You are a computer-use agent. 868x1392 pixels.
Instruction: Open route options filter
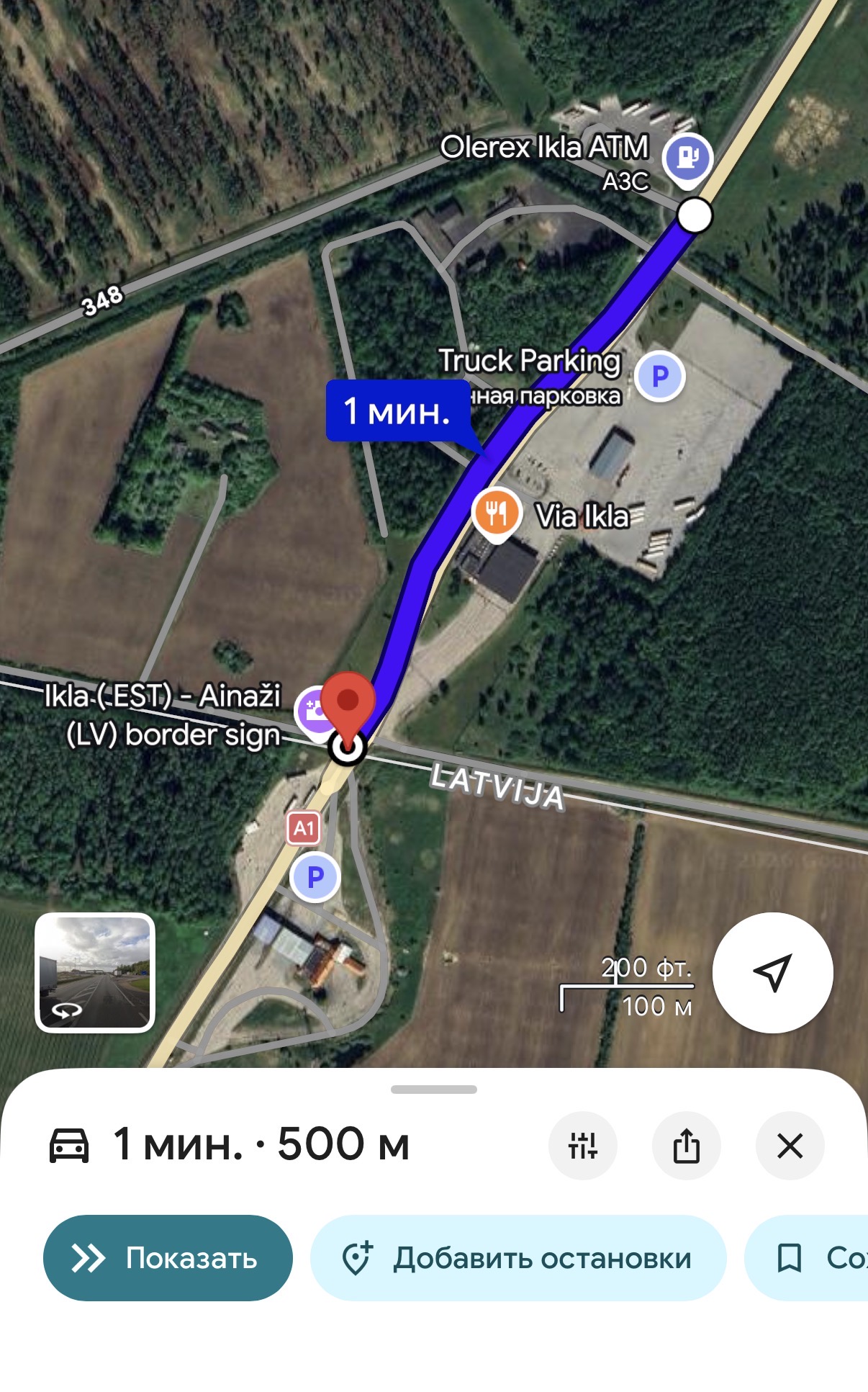pyautogui.click(x=582, y=1145)
